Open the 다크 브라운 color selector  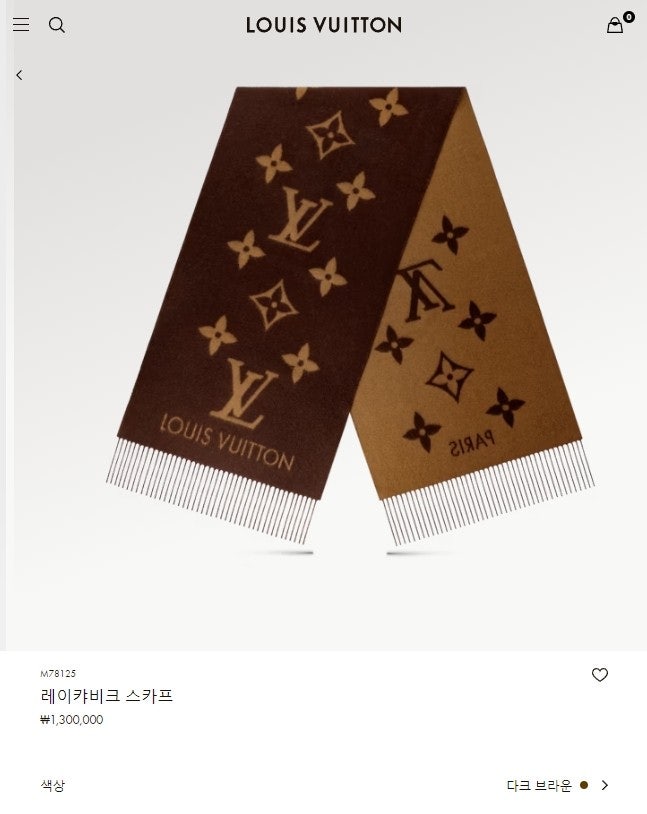[x=558, y=785]
